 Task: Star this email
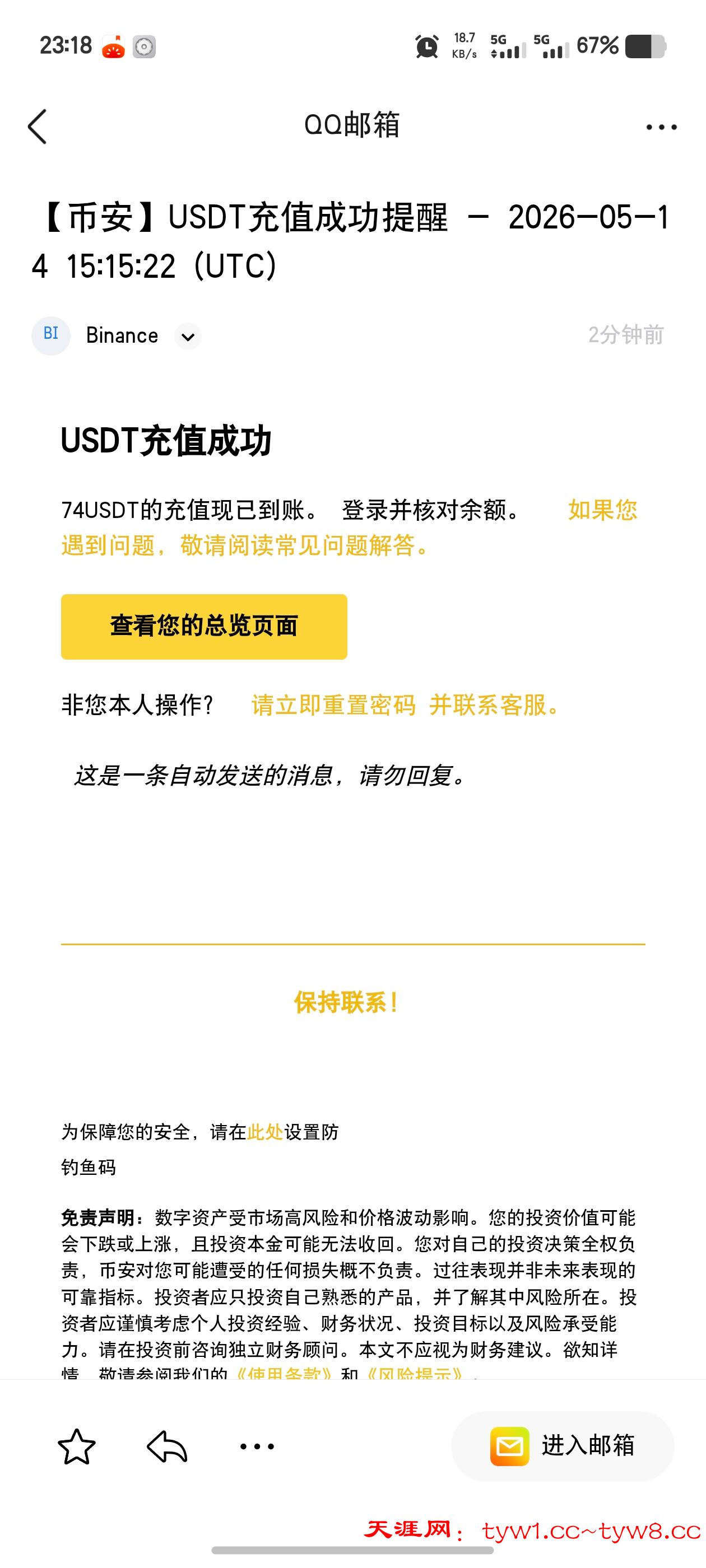(77, 1446)
